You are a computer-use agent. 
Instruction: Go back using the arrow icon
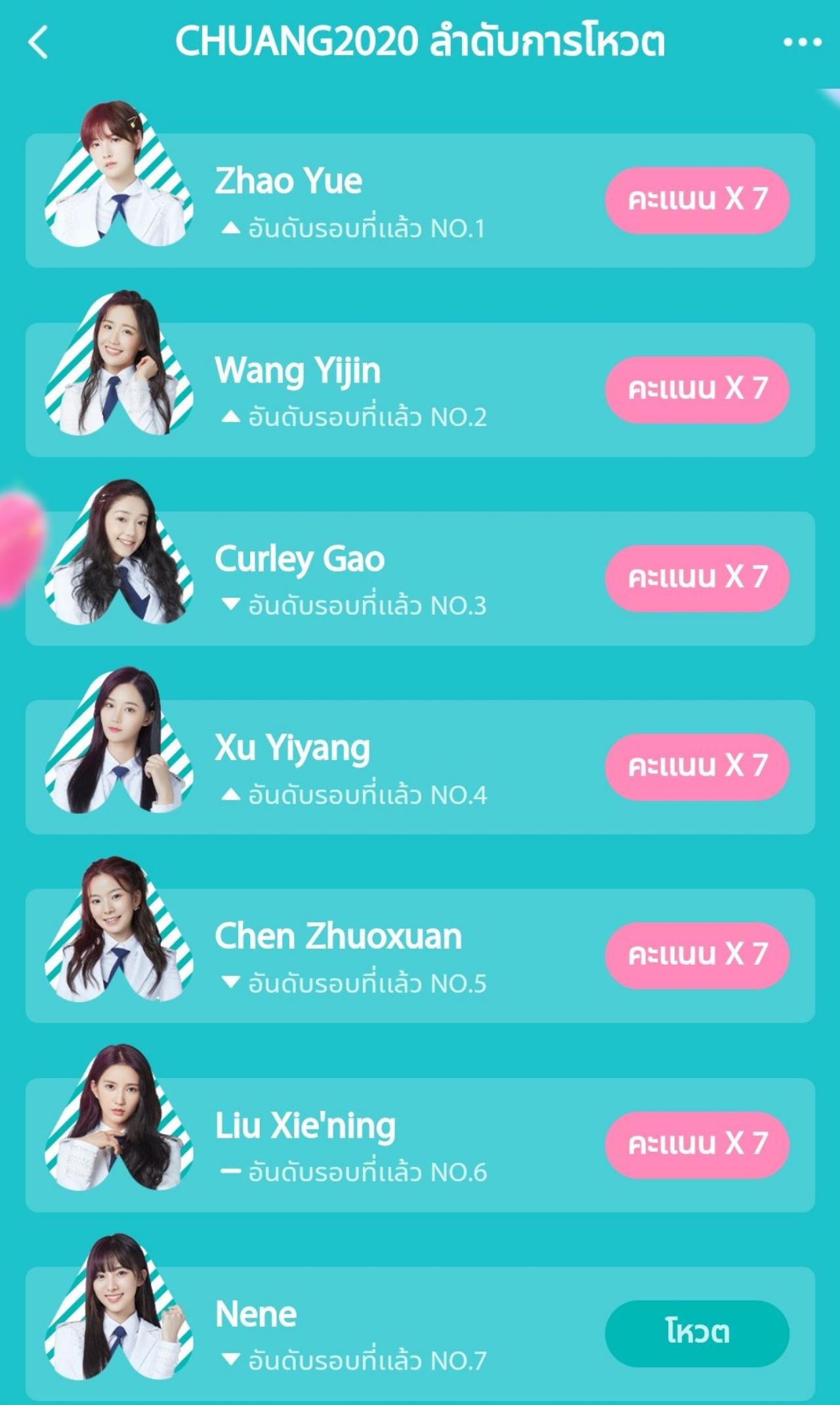pos(38,43)
